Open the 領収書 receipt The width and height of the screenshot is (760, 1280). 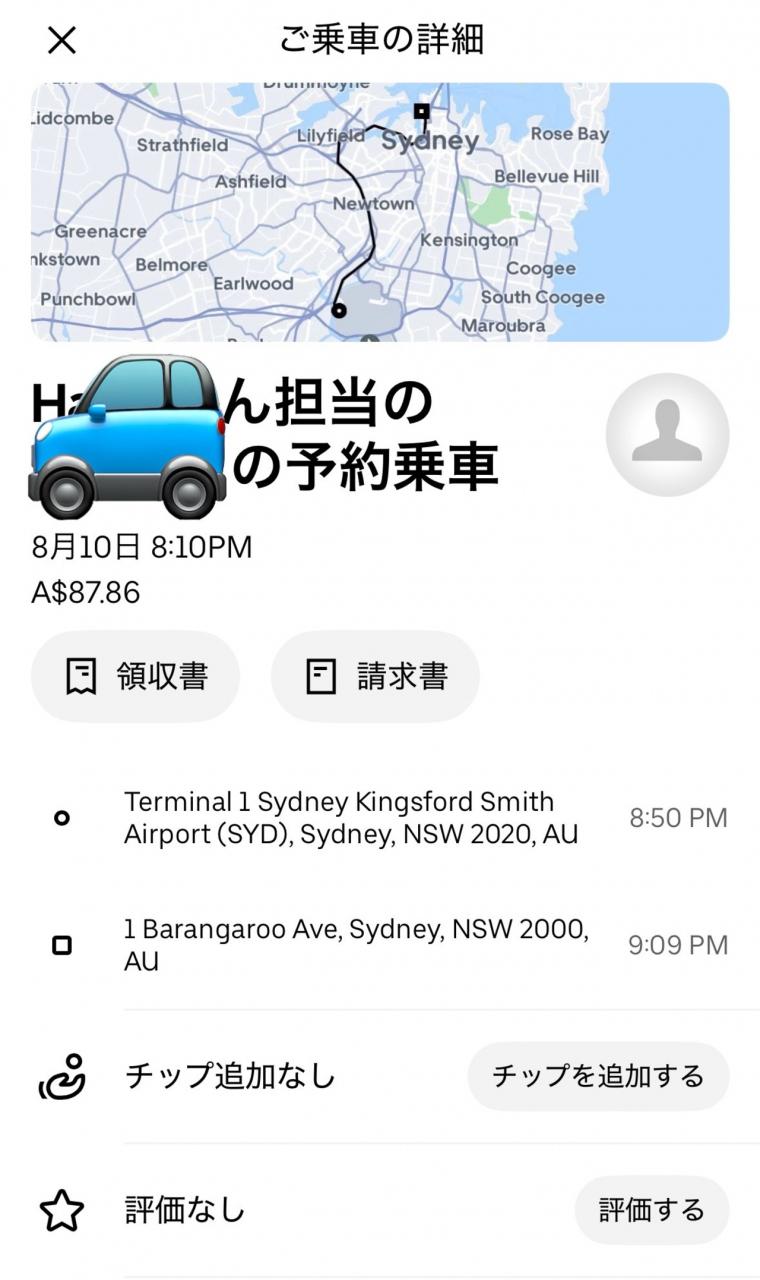136,677
